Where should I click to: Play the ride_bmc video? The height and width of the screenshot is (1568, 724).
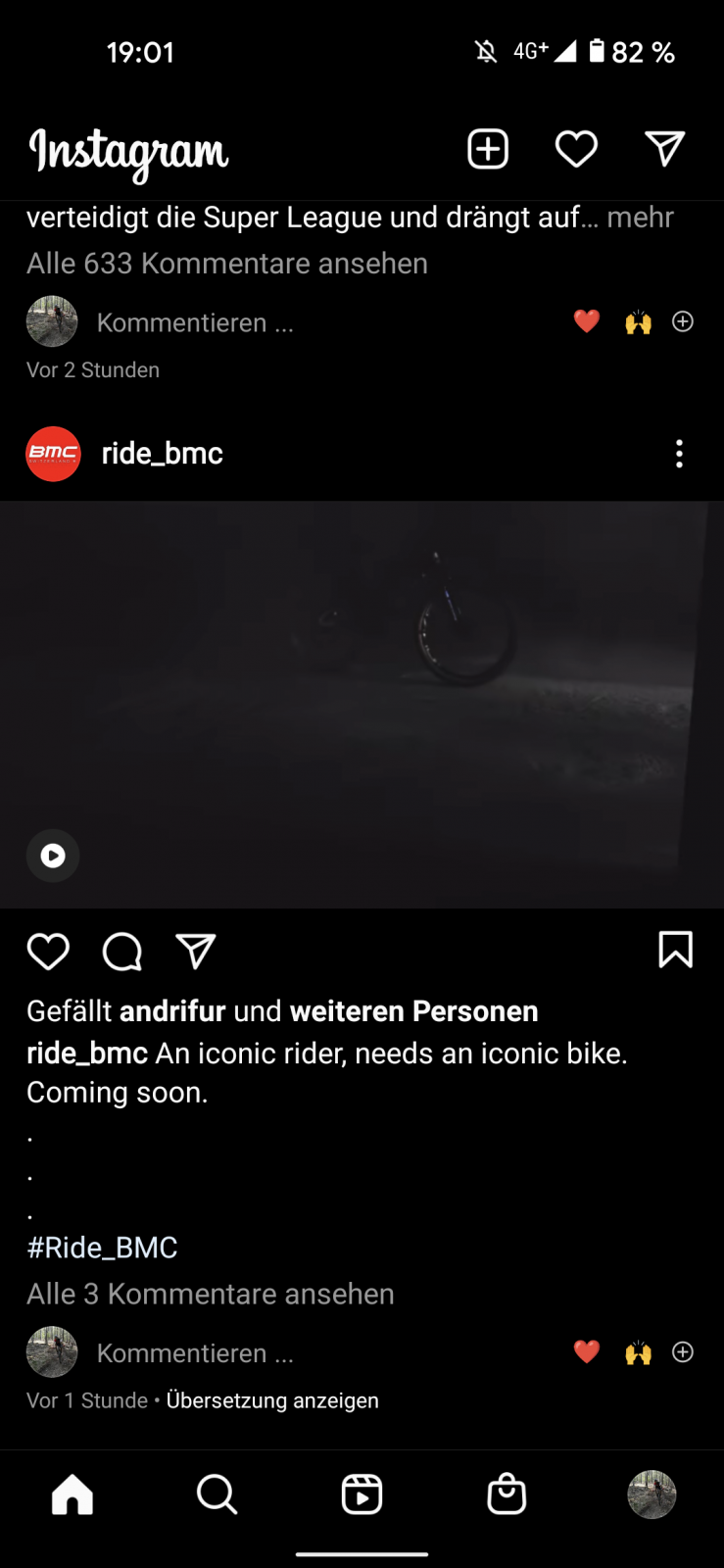pos(53,856)
